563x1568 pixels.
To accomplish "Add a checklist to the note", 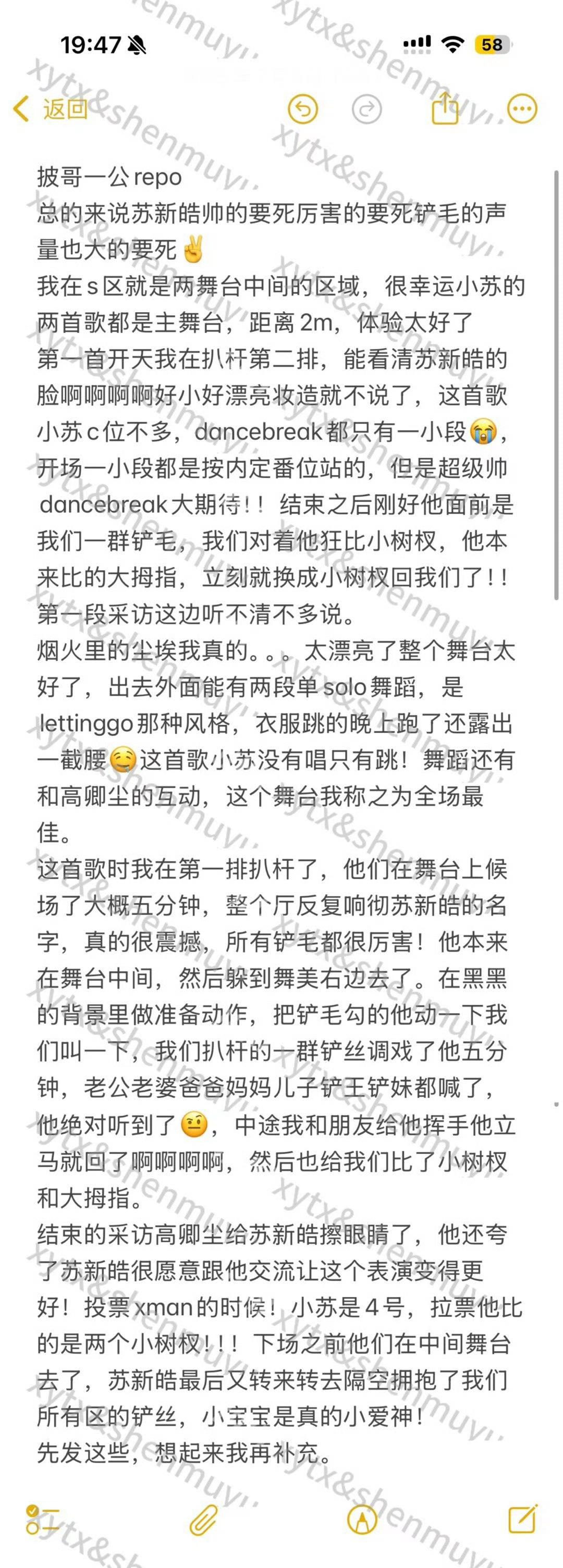I will pos(43,1520).
